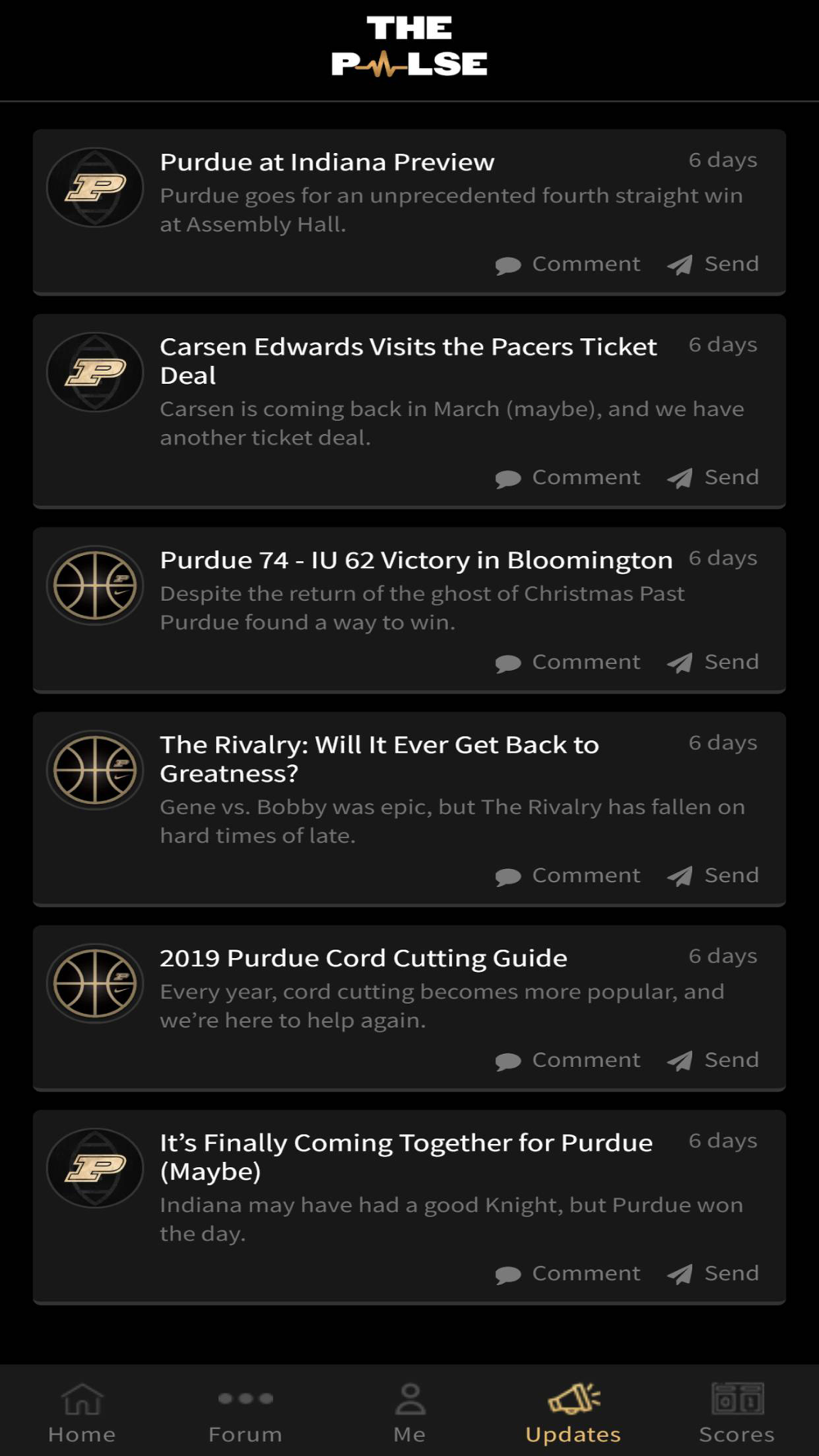
Task: Open Purdue 74 - IU 62 Victory article
Action: pos(416,560)
